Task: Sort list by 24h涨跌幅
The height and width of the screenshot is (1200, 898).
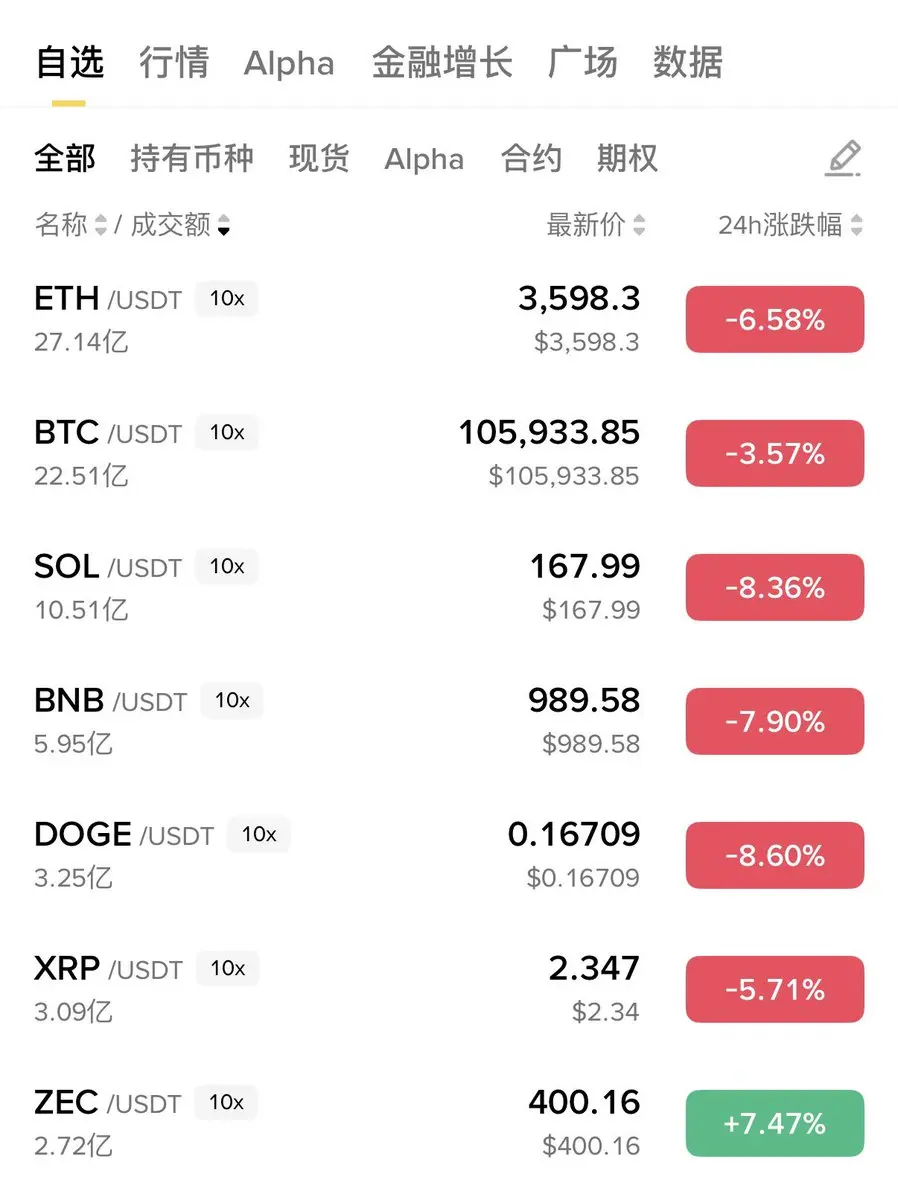Action: 789,225
